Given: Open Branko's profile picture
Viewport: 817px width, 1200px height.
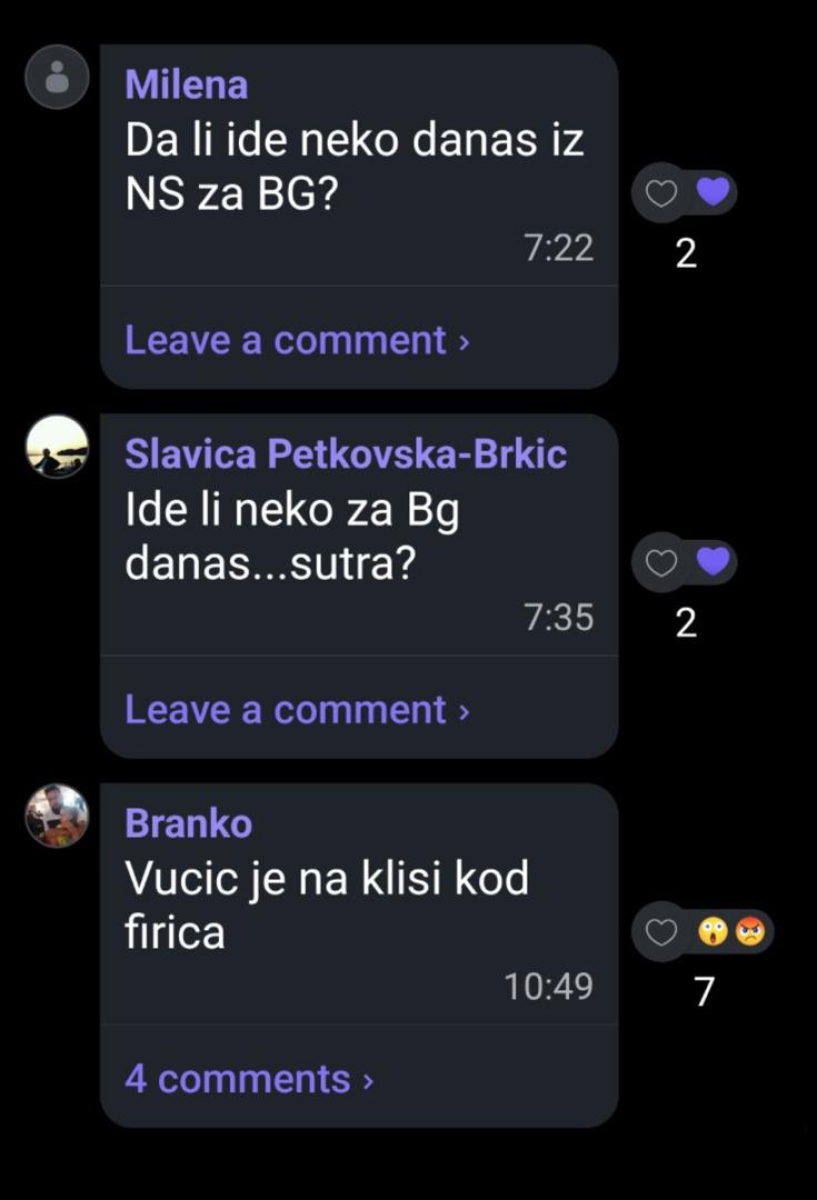Looking at the screenshot, I should pyautogui.click(x=57, y=816).
